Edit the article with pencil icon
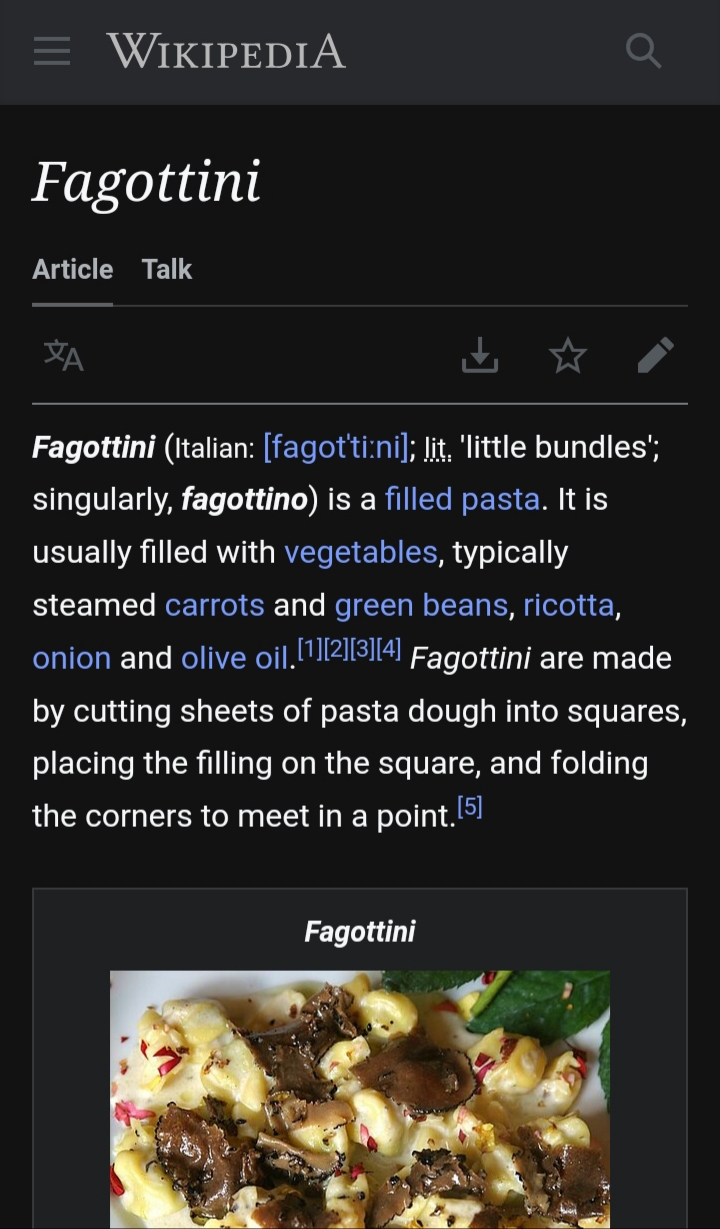 pyautogui.click(x=656, y=355)
